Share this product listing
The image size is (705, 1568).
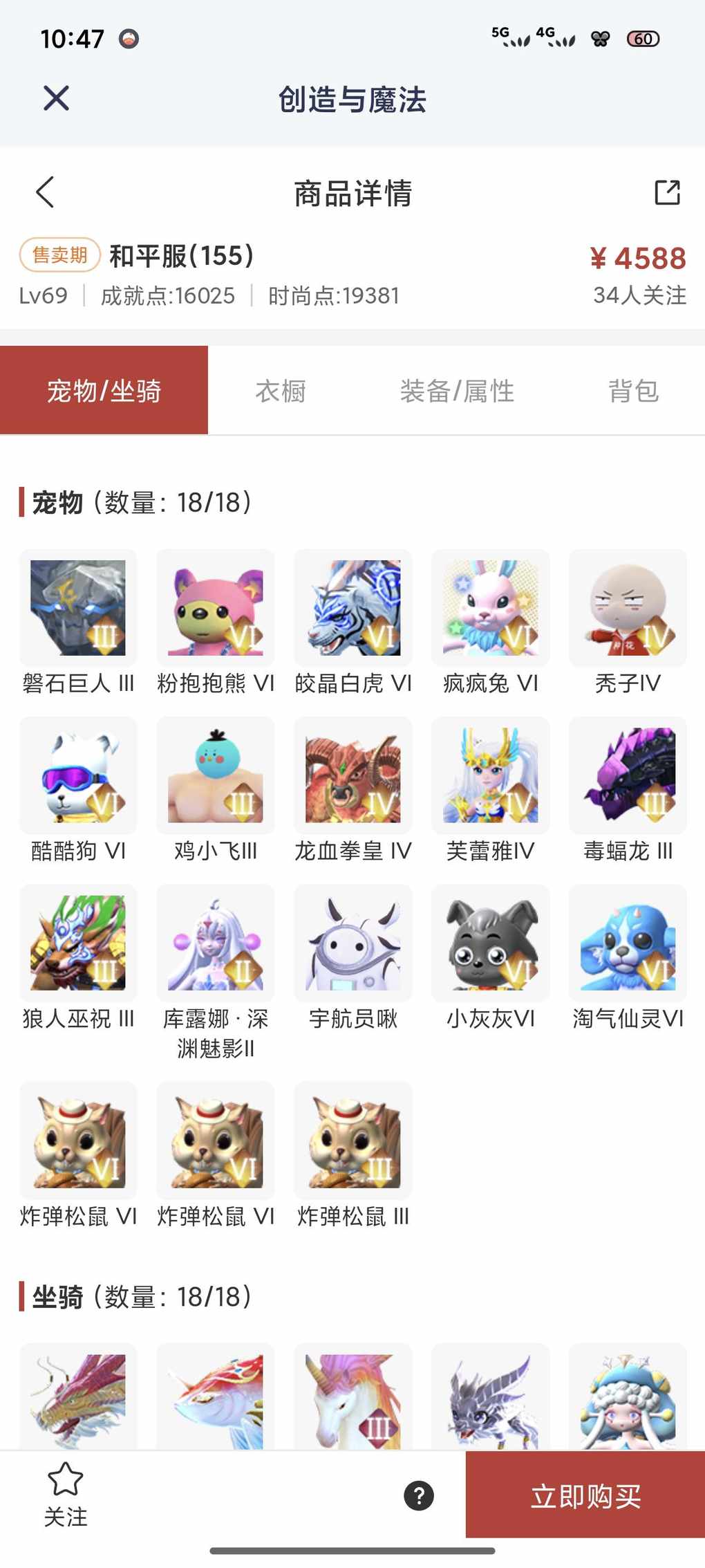click(667, 192)
